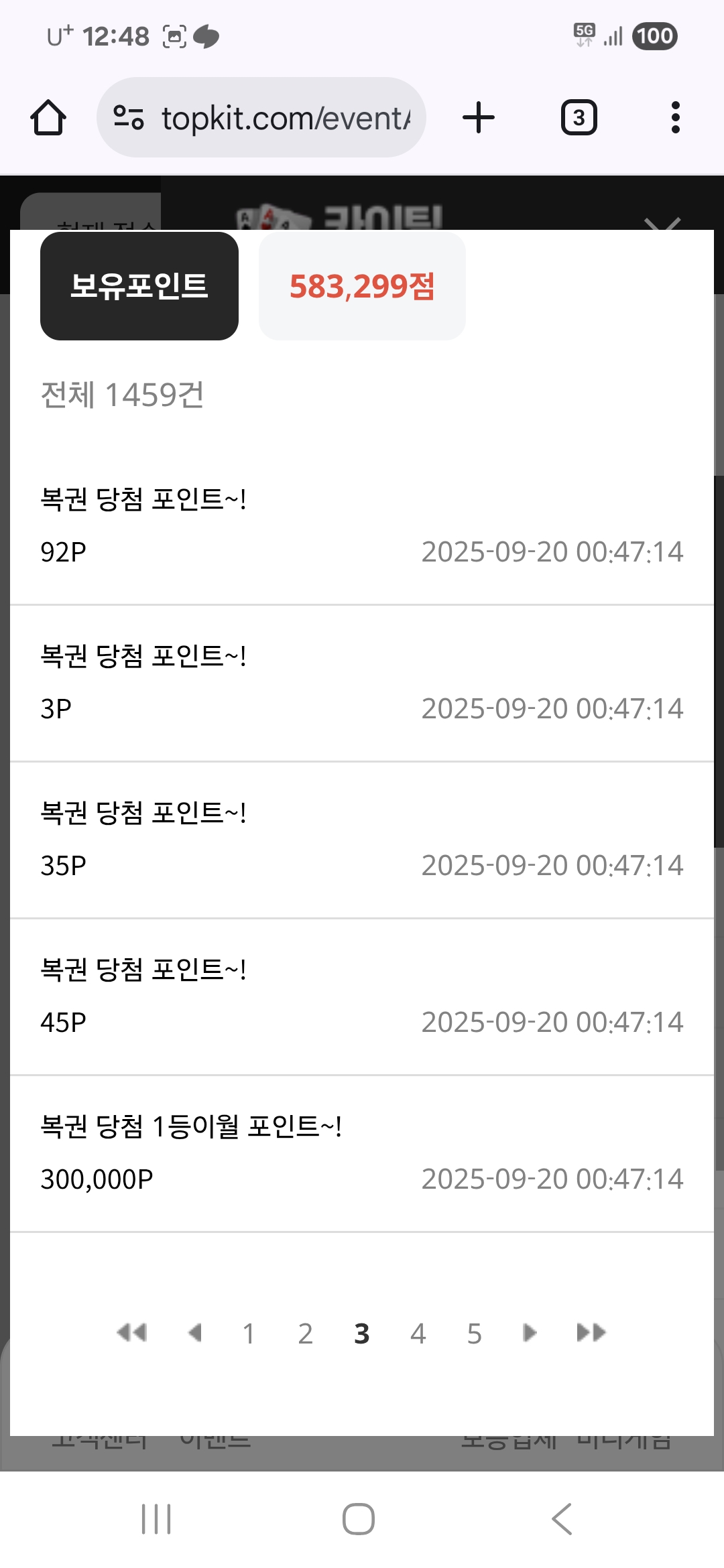The width and height of the screenshot is (724, 1568).
Task: Open the recent apps view
Action: [x=156, y=1519]
